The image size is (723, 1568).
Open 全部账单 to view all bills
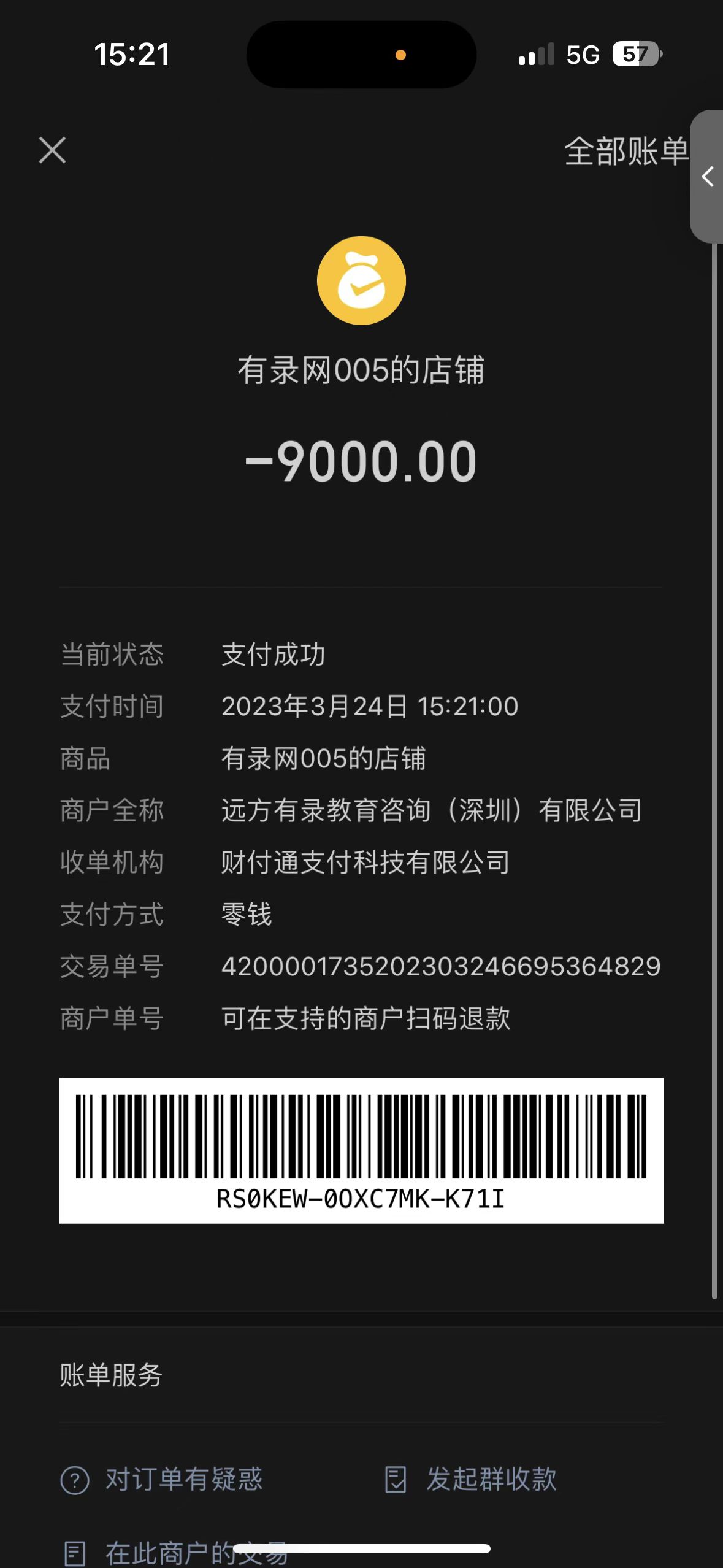click(x=625, y=152)
